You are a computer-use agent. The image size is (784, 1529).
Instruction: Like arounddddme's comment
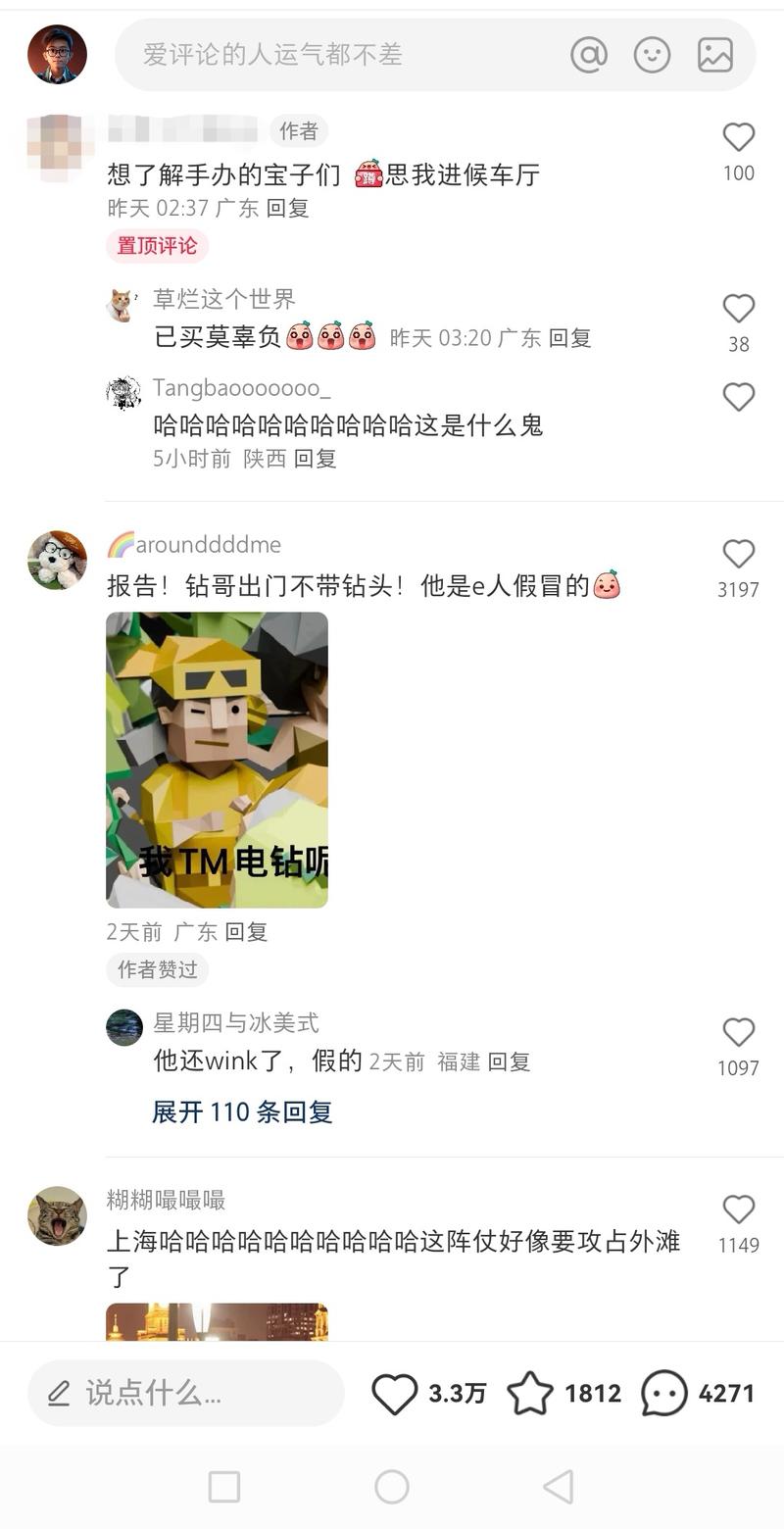click(739, 554)
